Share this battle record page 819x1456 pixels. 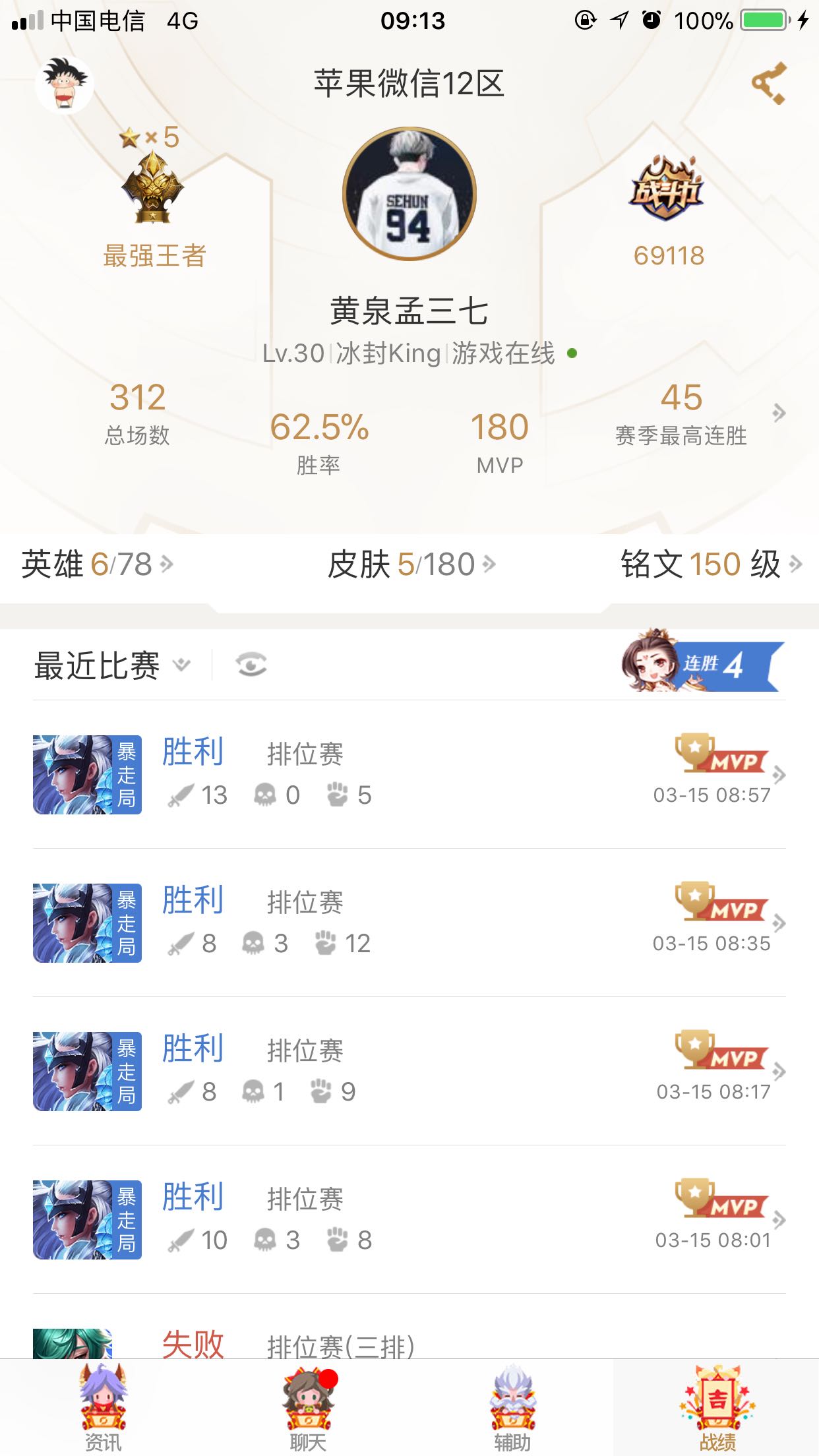point(769,83)
